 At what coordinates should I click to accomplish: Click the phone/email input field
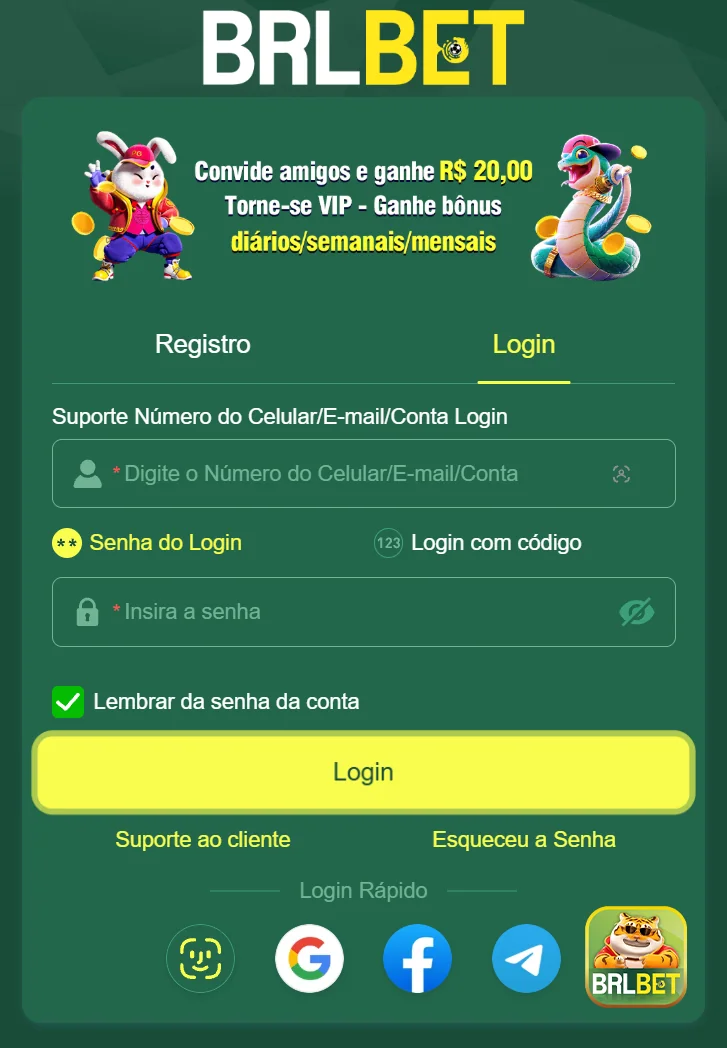click(x=363, y=474)
